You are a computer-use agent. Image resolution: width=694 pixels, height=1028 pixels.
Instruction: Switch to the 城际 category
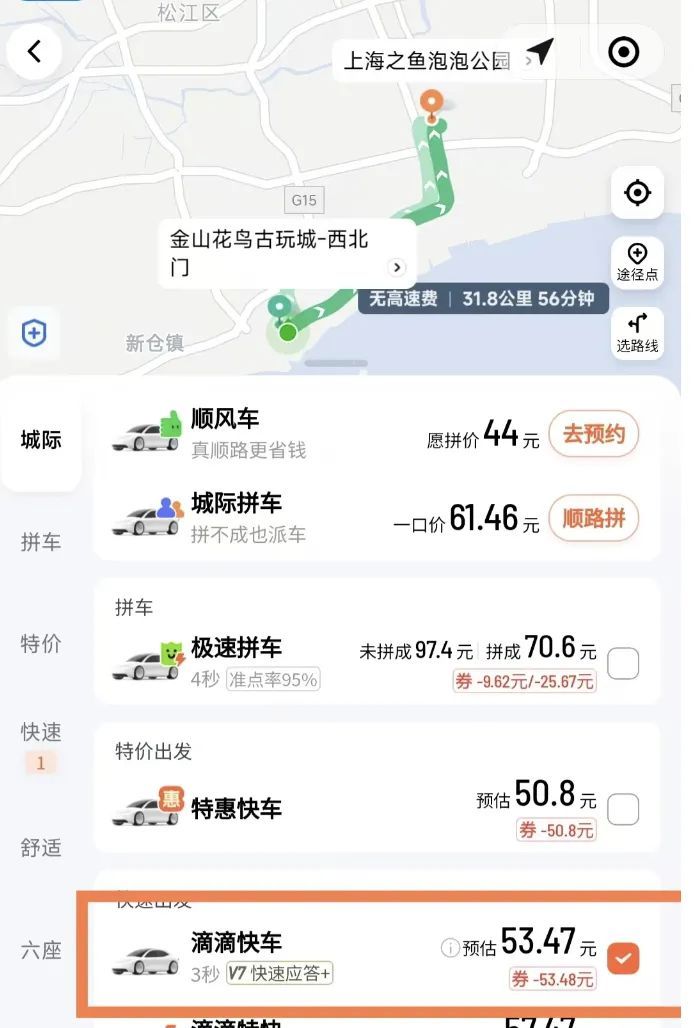(41, 440)
